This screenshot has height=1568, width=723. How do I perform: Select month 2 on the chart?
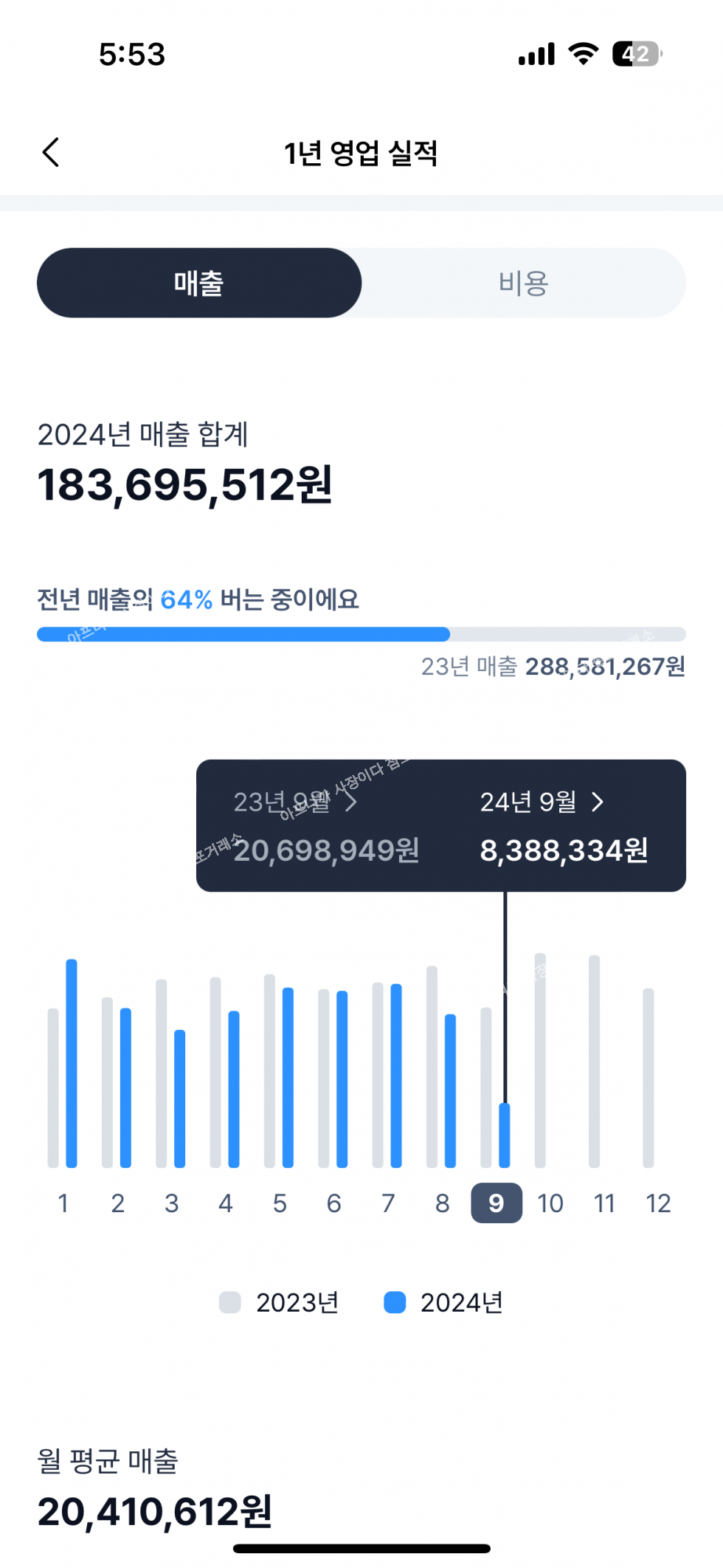click(117, 1203)
